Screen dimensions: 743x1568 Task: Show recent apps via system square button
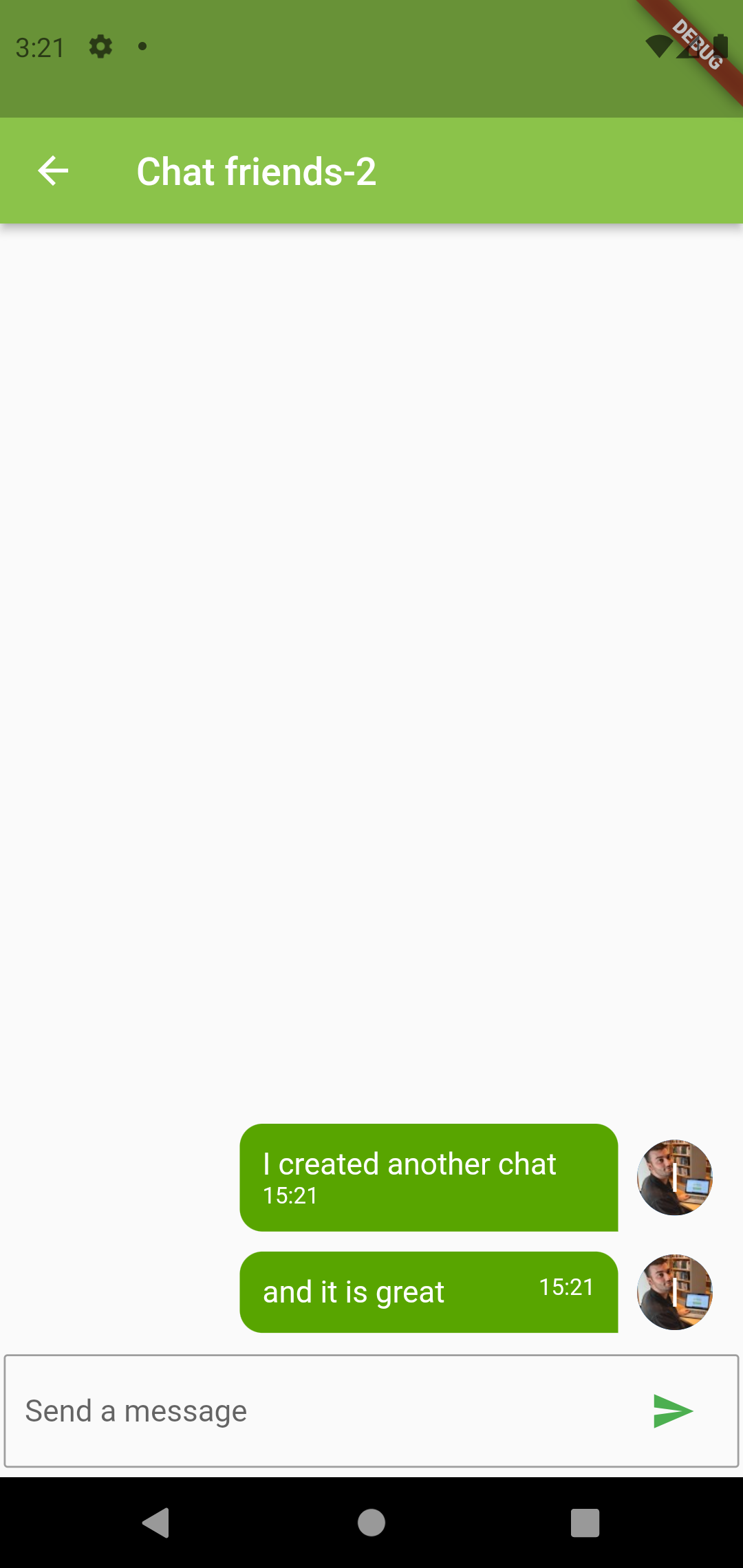pos(585,1523)
